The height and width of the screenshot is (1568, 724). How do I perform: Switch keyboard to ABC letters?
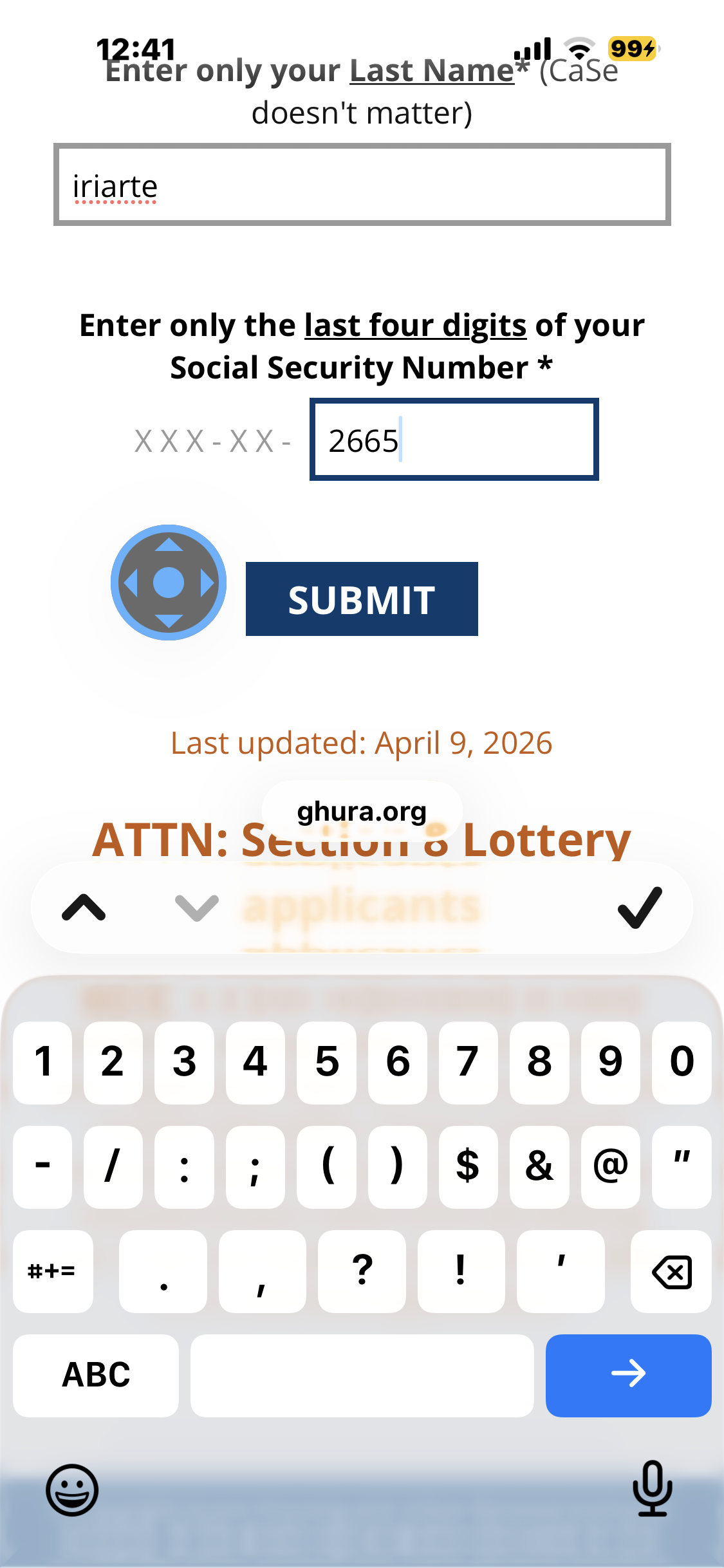click(96, 1375)
